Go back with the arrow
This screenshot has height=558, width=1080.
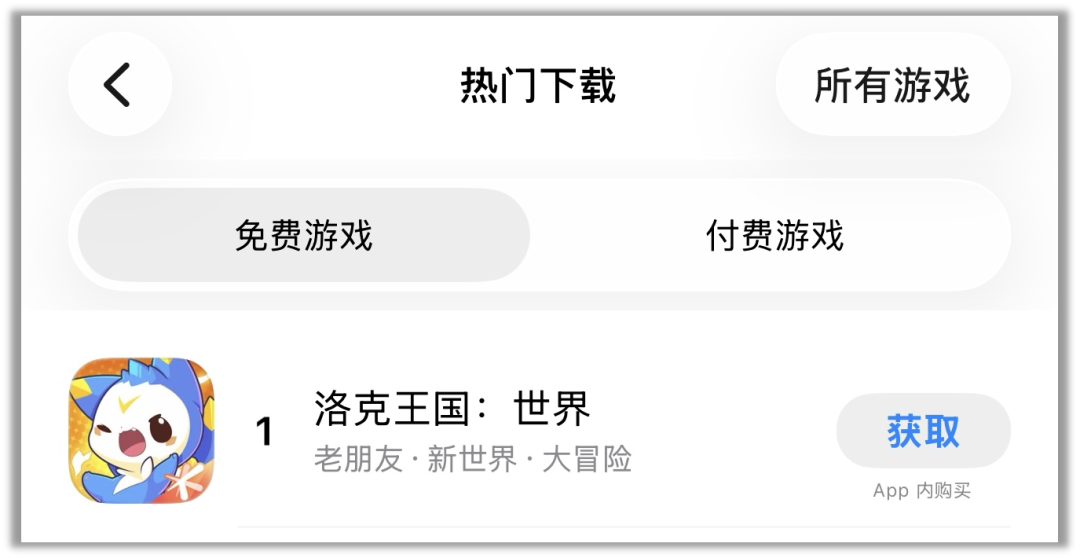point(119,85)
